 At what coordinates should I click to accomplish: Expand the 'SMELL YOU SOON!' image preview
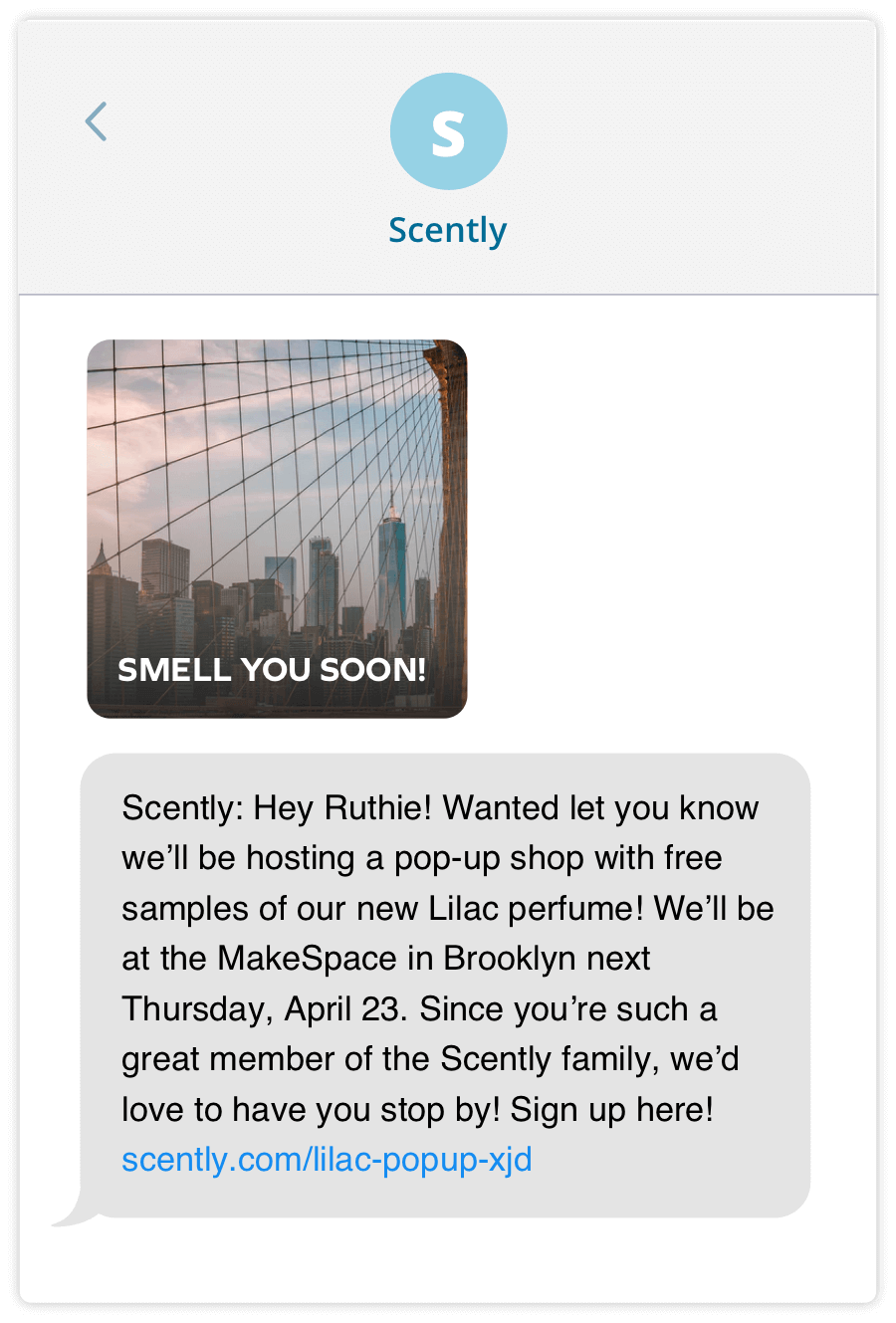[276, 526]
